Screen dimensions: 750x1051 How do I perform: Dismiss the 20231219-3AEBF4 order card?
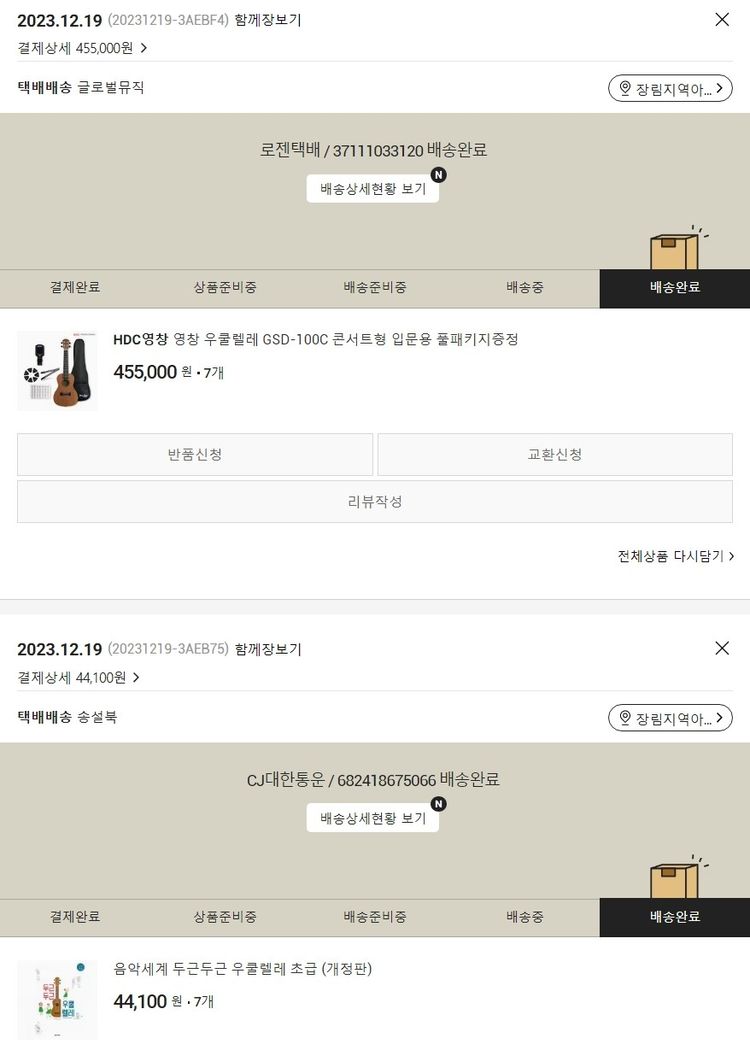click(722, 19)
